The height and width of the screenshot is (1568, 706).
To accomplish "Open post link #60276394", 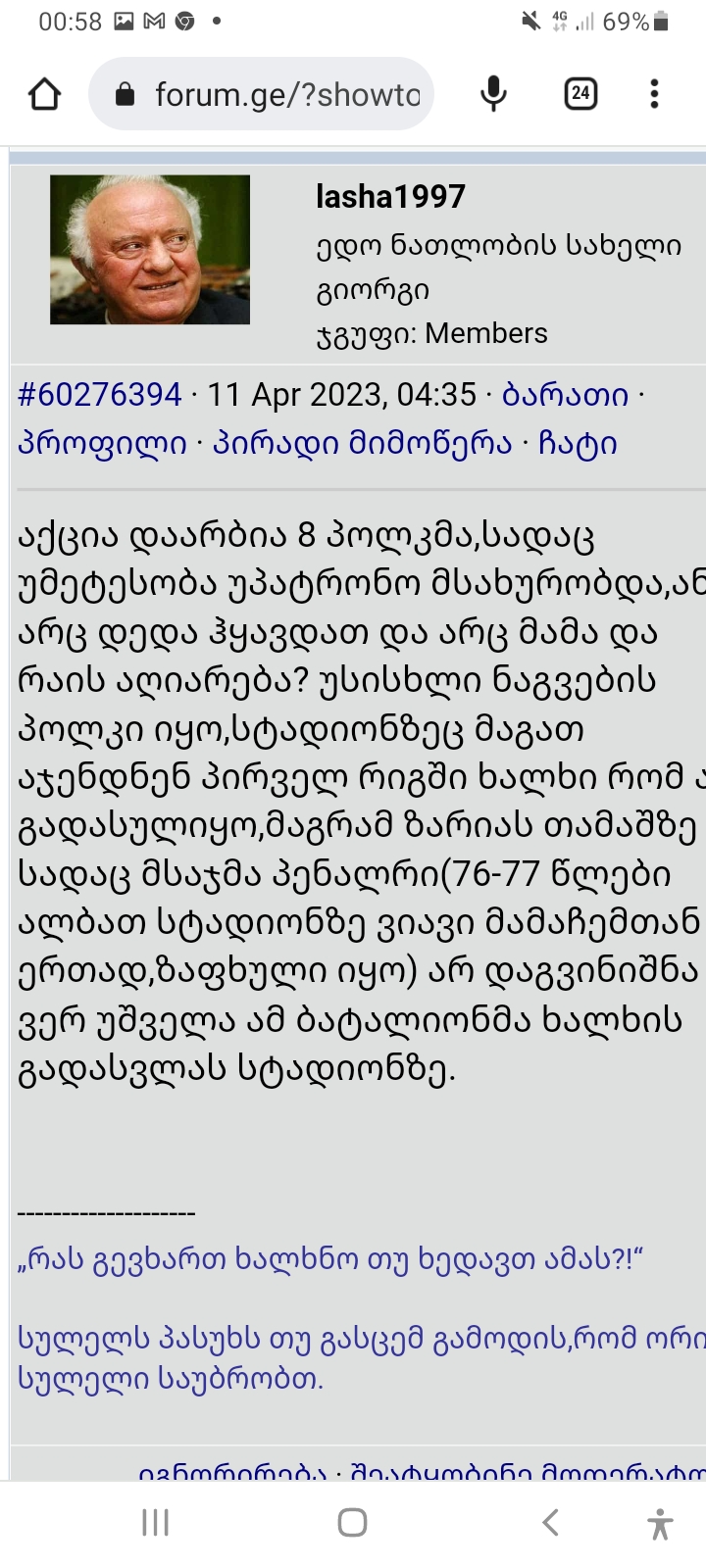I will click(100, 394).
